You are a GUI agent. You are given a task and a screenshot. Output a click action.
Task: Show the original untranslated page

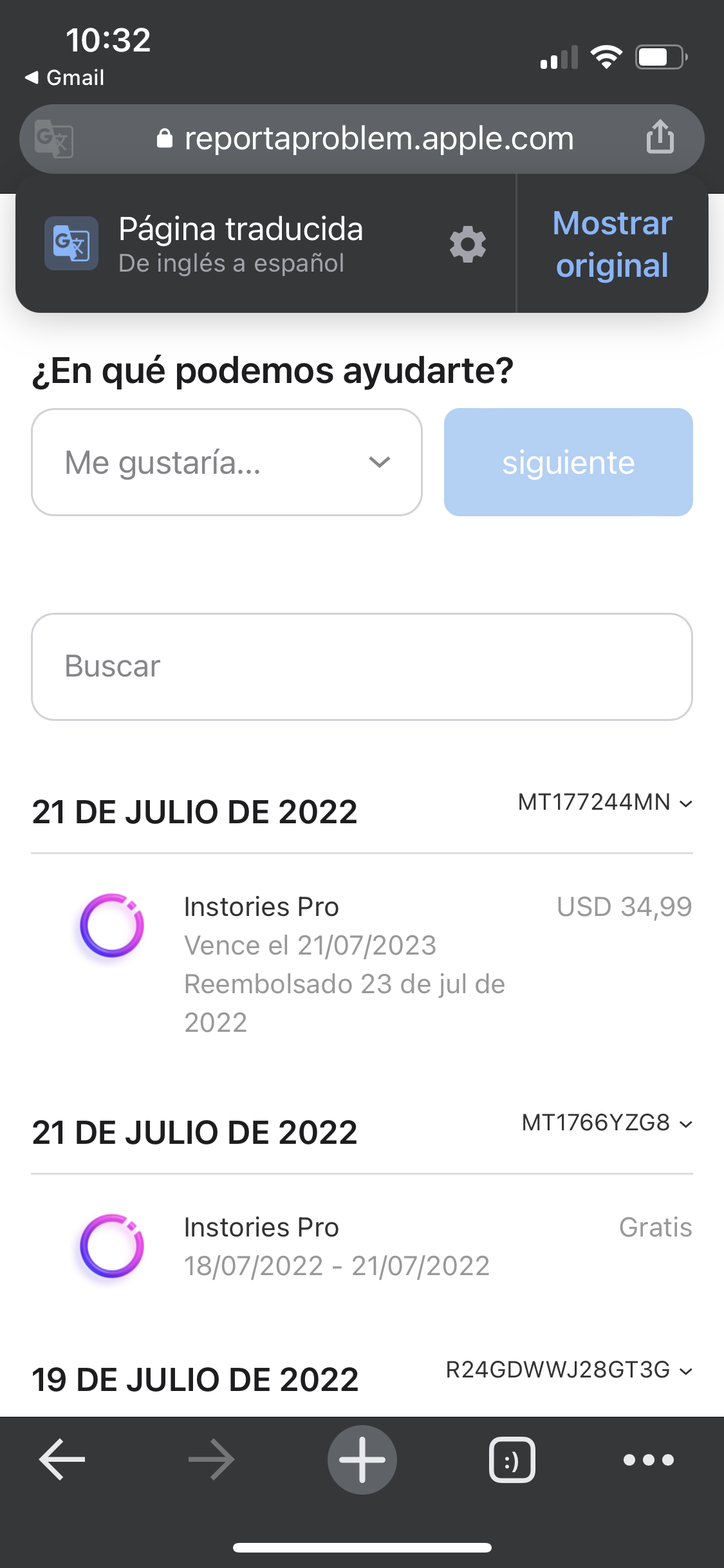[612, 244]
